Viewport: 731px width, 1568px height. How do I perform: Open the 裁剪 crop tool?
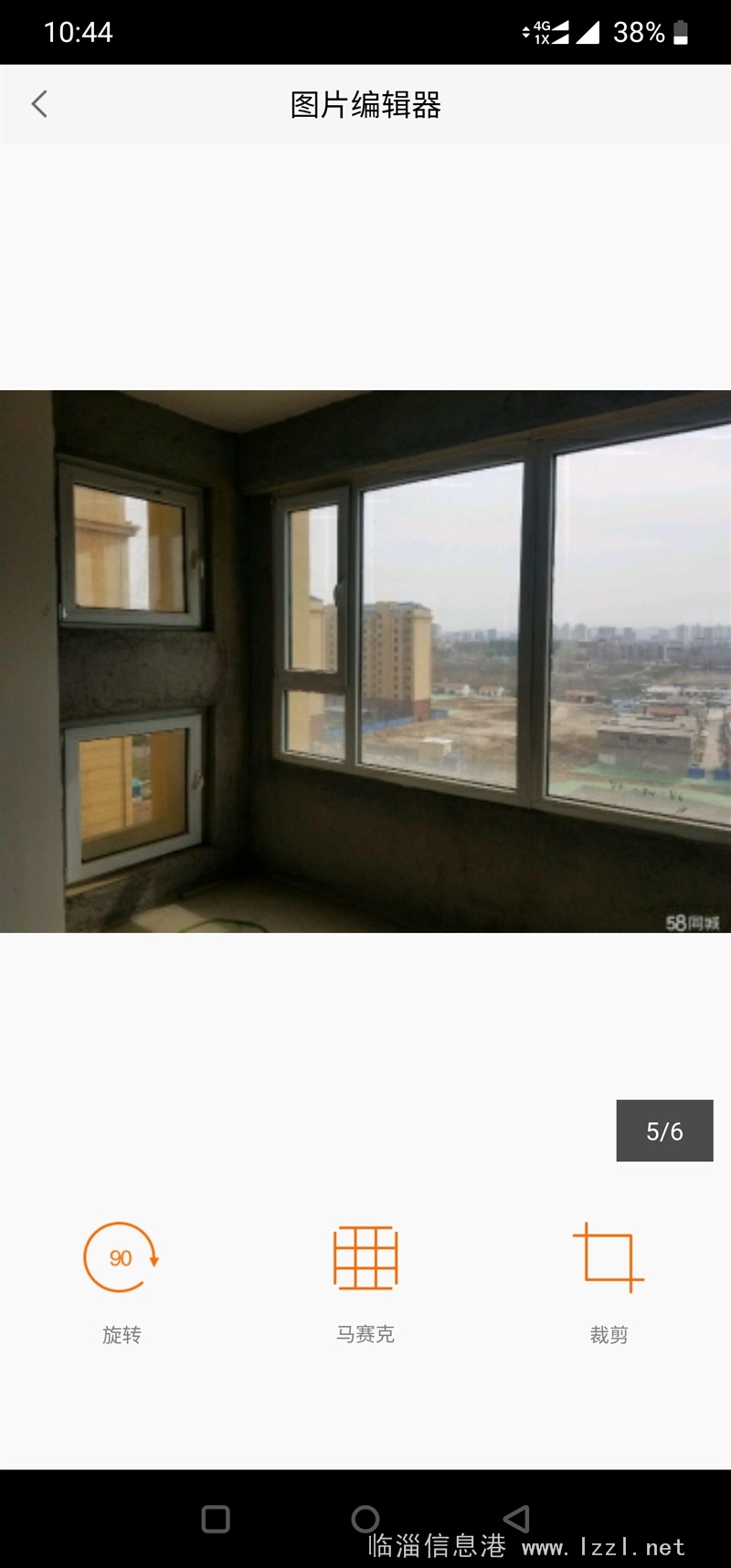pos(609,1258)
